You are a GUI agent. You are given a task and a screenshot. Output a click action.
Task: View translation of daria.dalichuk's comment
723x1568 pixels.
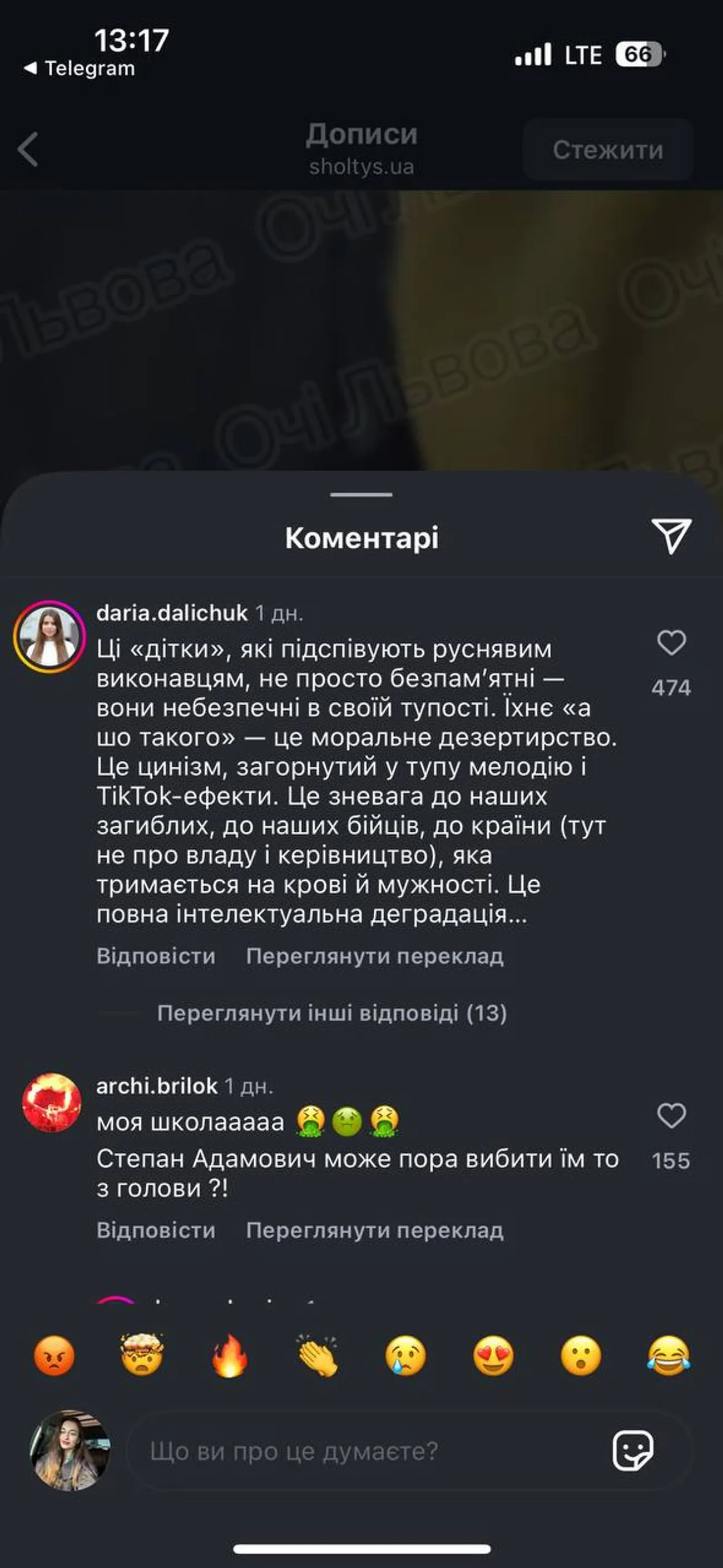[x=374, y=956]
